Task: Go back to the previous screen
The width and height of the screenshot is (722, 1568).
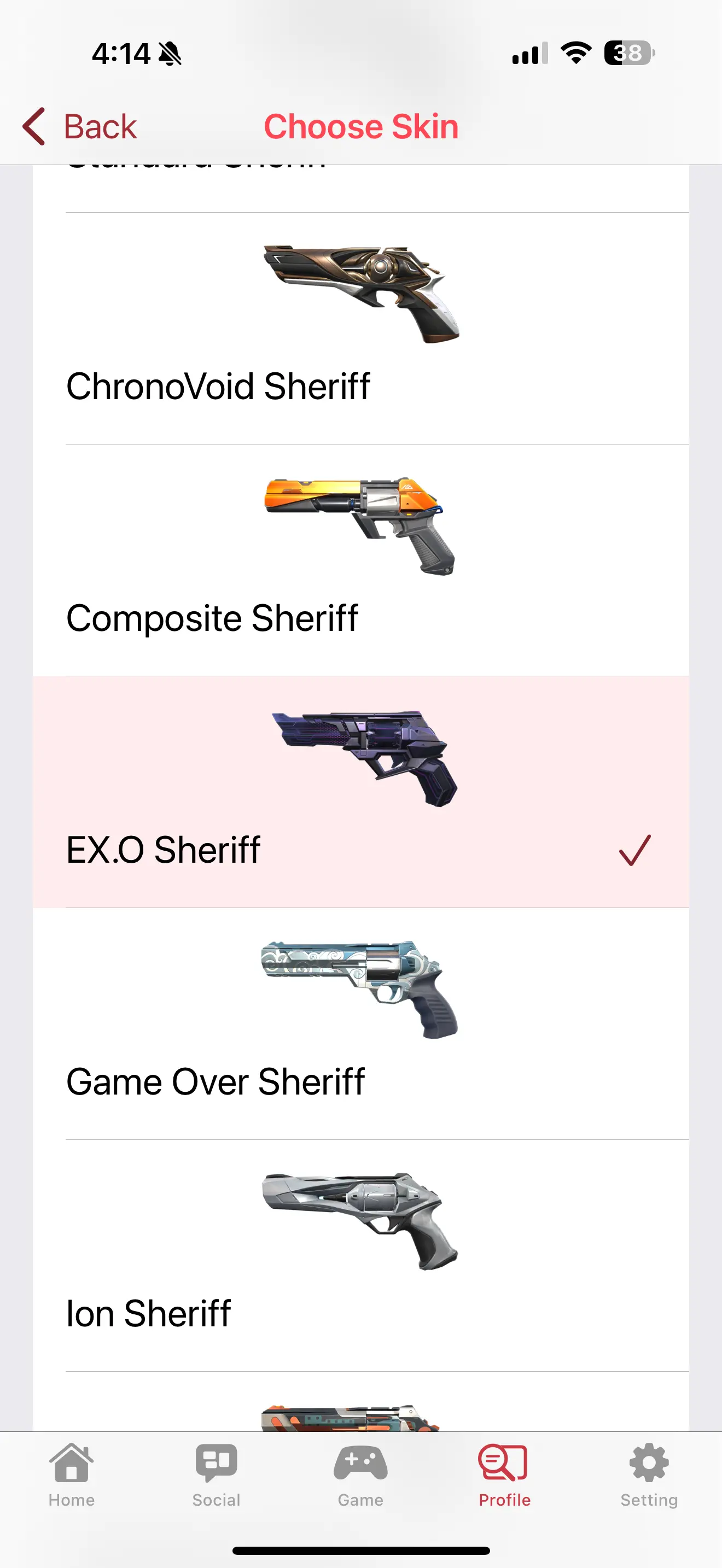Action: tap(80, 127)
